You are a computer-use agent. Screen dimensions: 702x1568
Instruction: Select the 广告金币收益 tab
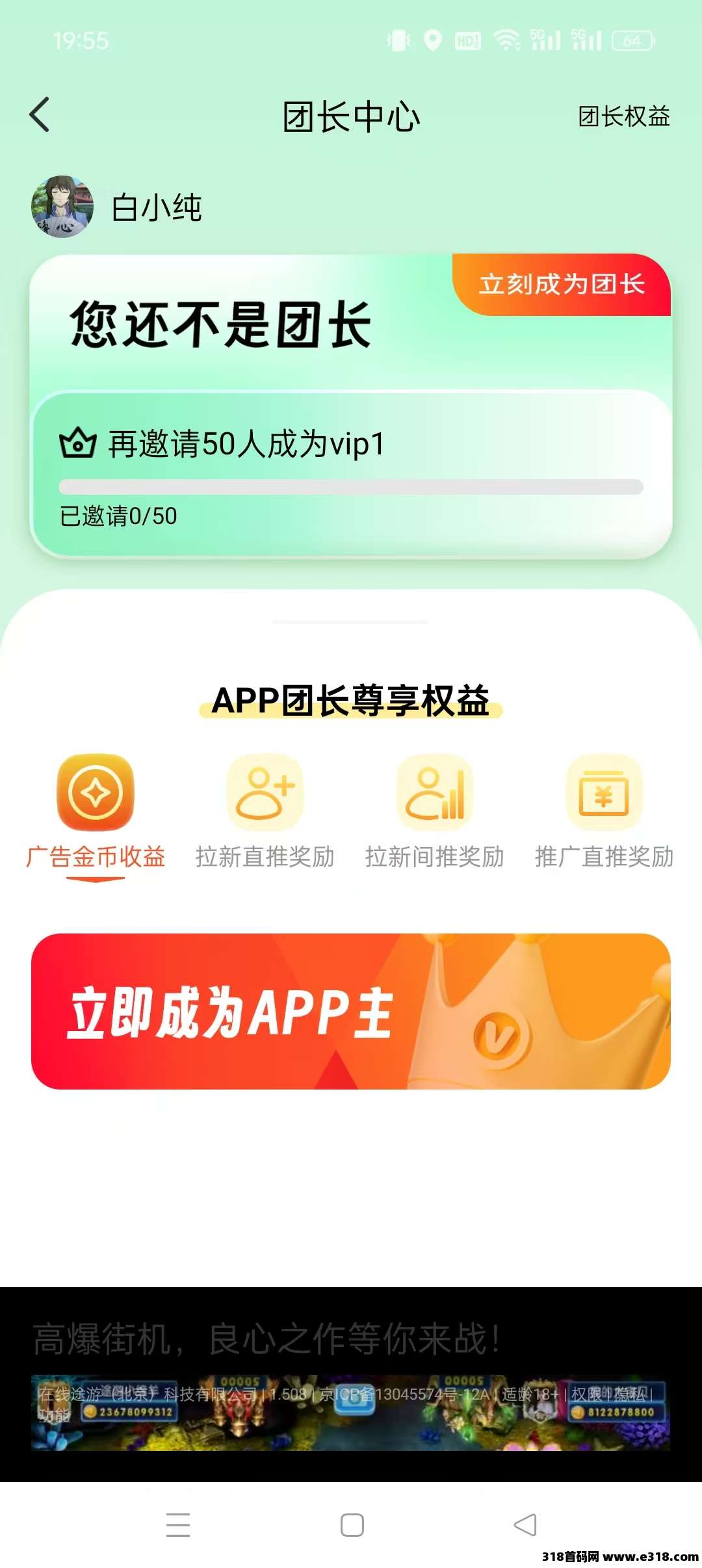click(96, 813)
